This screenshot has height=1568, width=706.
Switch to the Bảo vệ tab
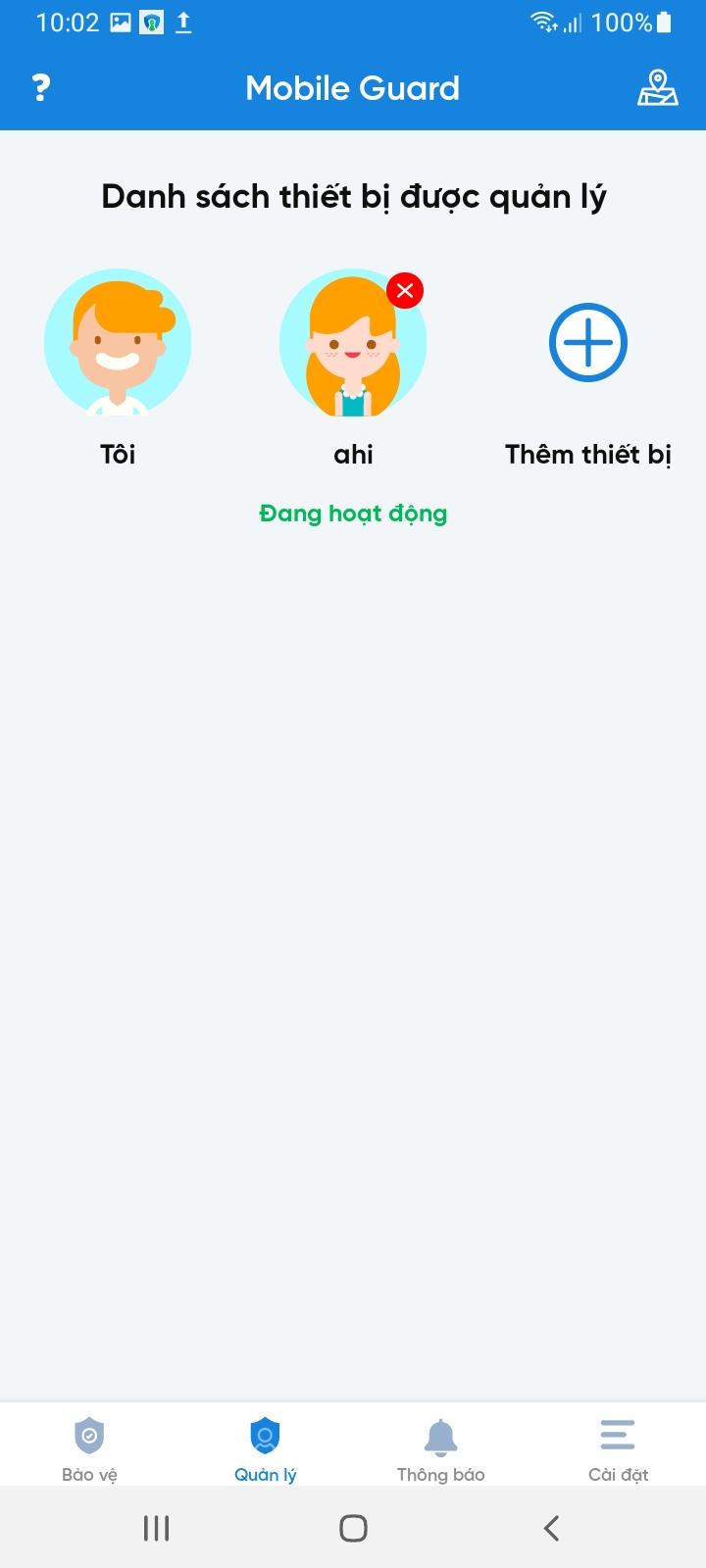89,1448
